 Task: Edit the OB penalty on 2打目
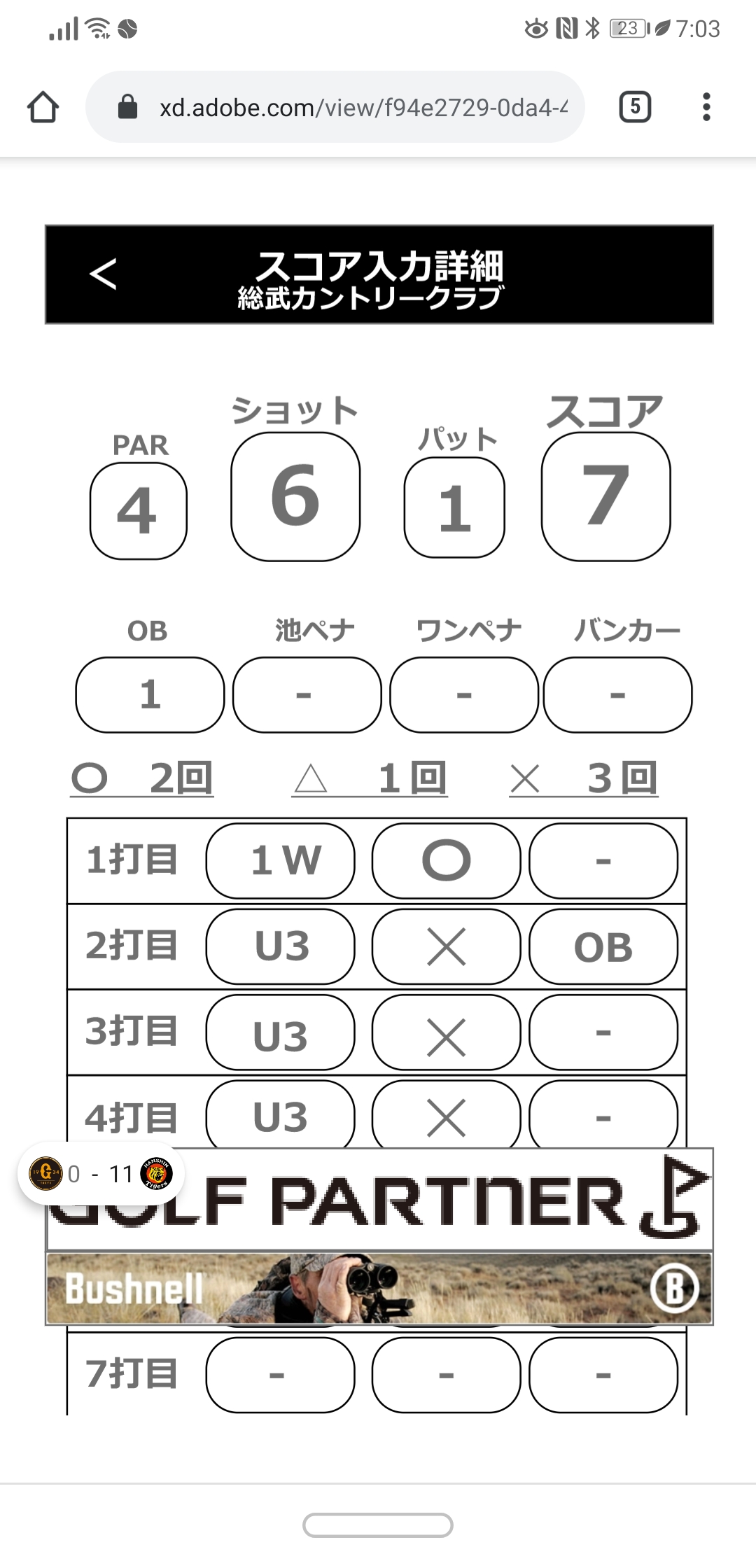click(x=603, y=946)
